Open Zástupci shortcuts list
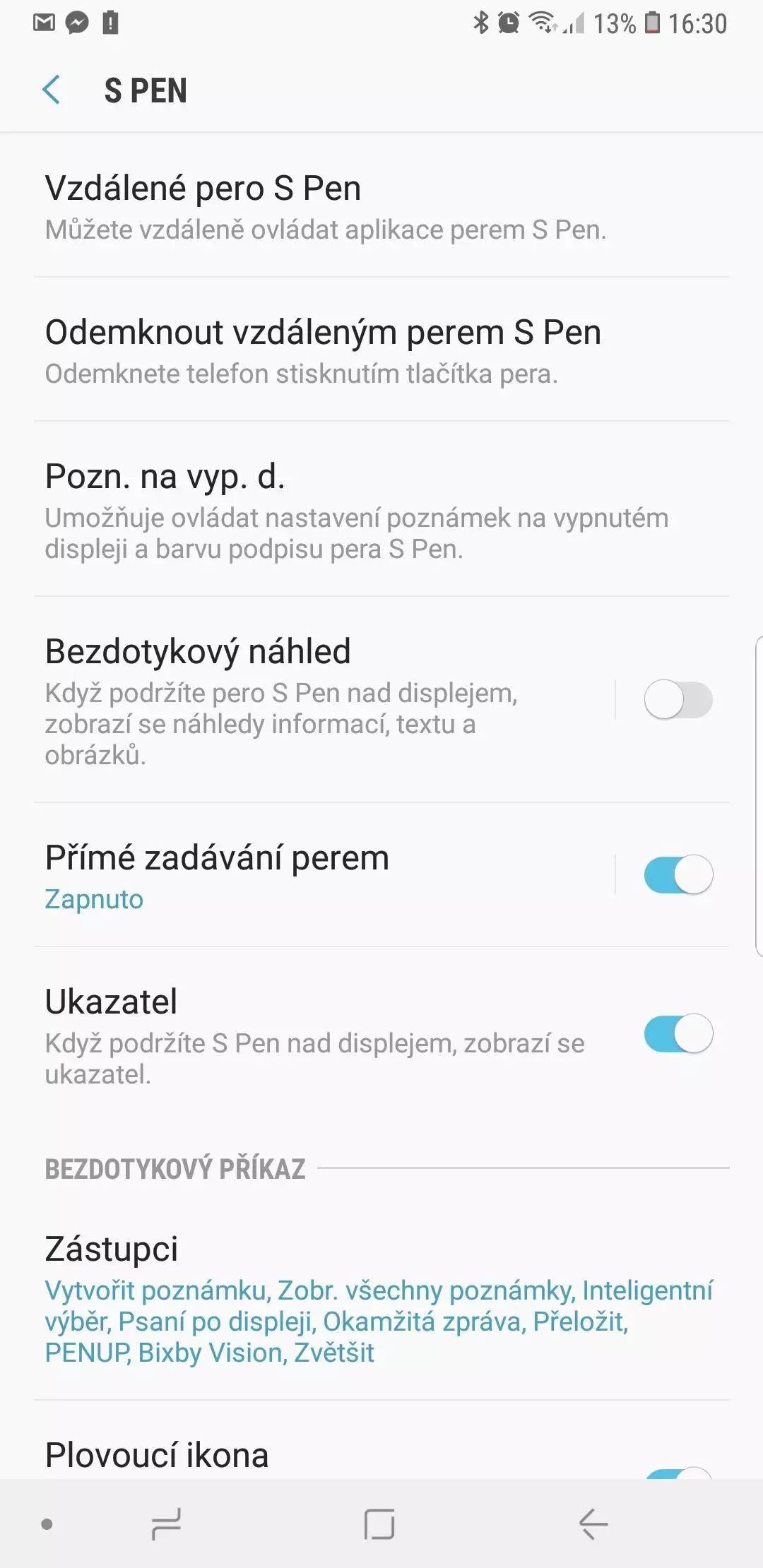This screenshot has width=763, height=1568. tap(381, 1298)
